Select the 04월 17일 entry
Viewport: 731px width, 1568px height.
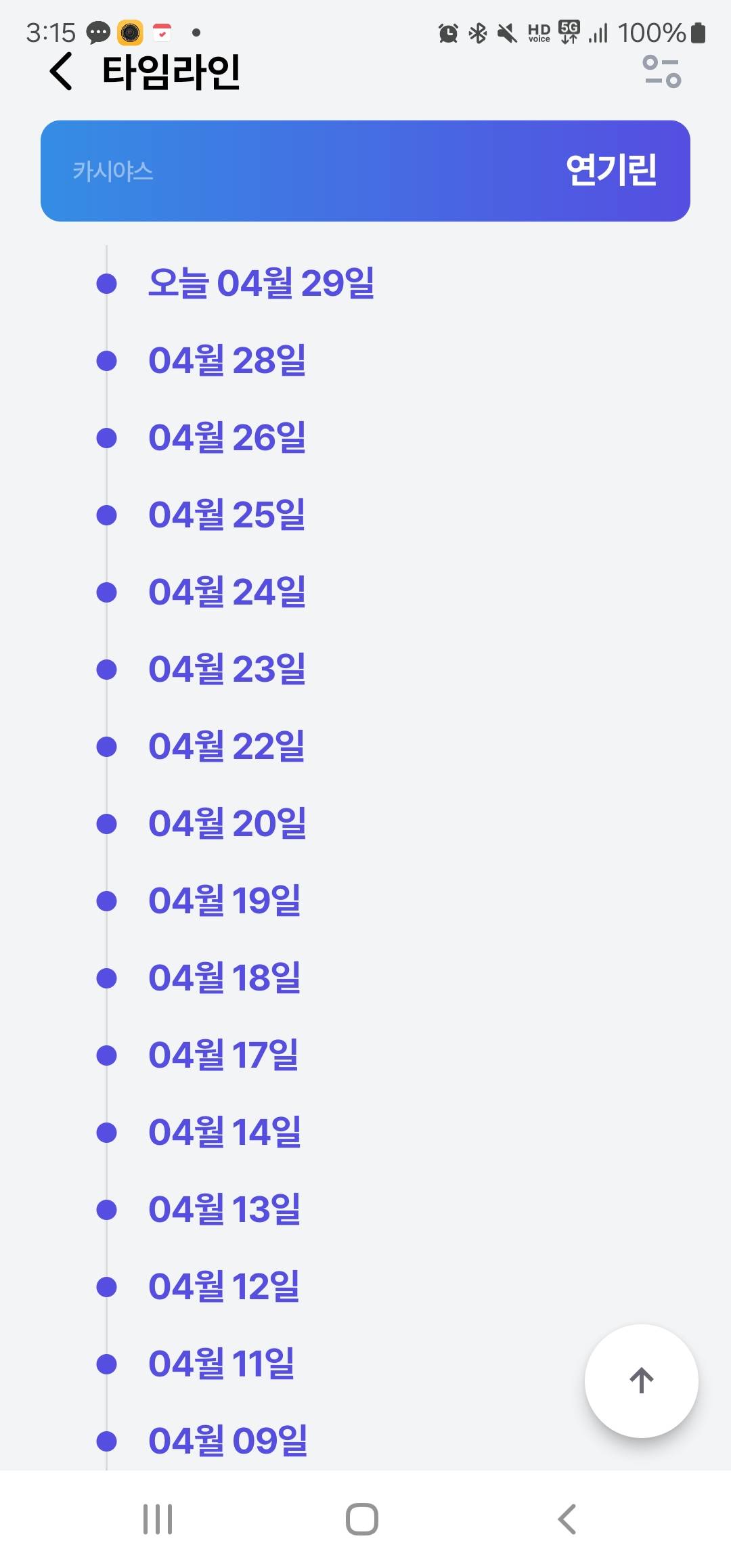[223, 1055]
